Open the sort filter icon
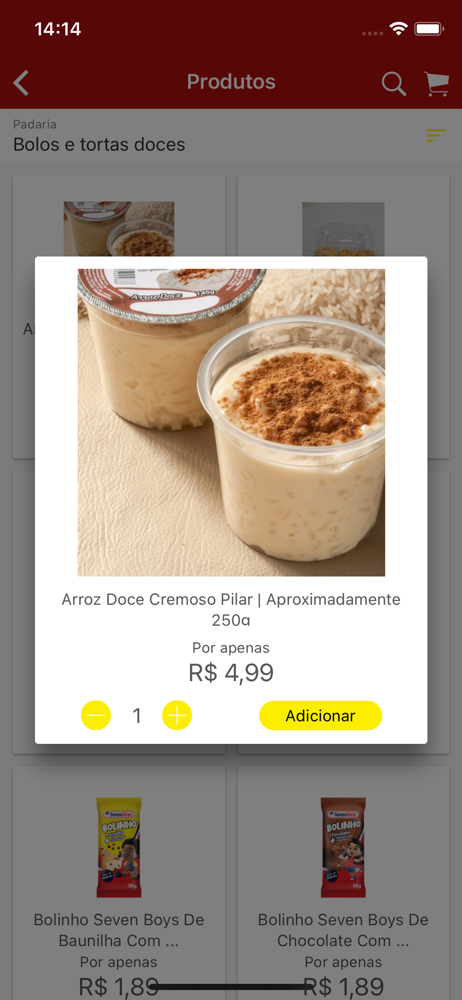462x1000 pixels. click(436, 135)
